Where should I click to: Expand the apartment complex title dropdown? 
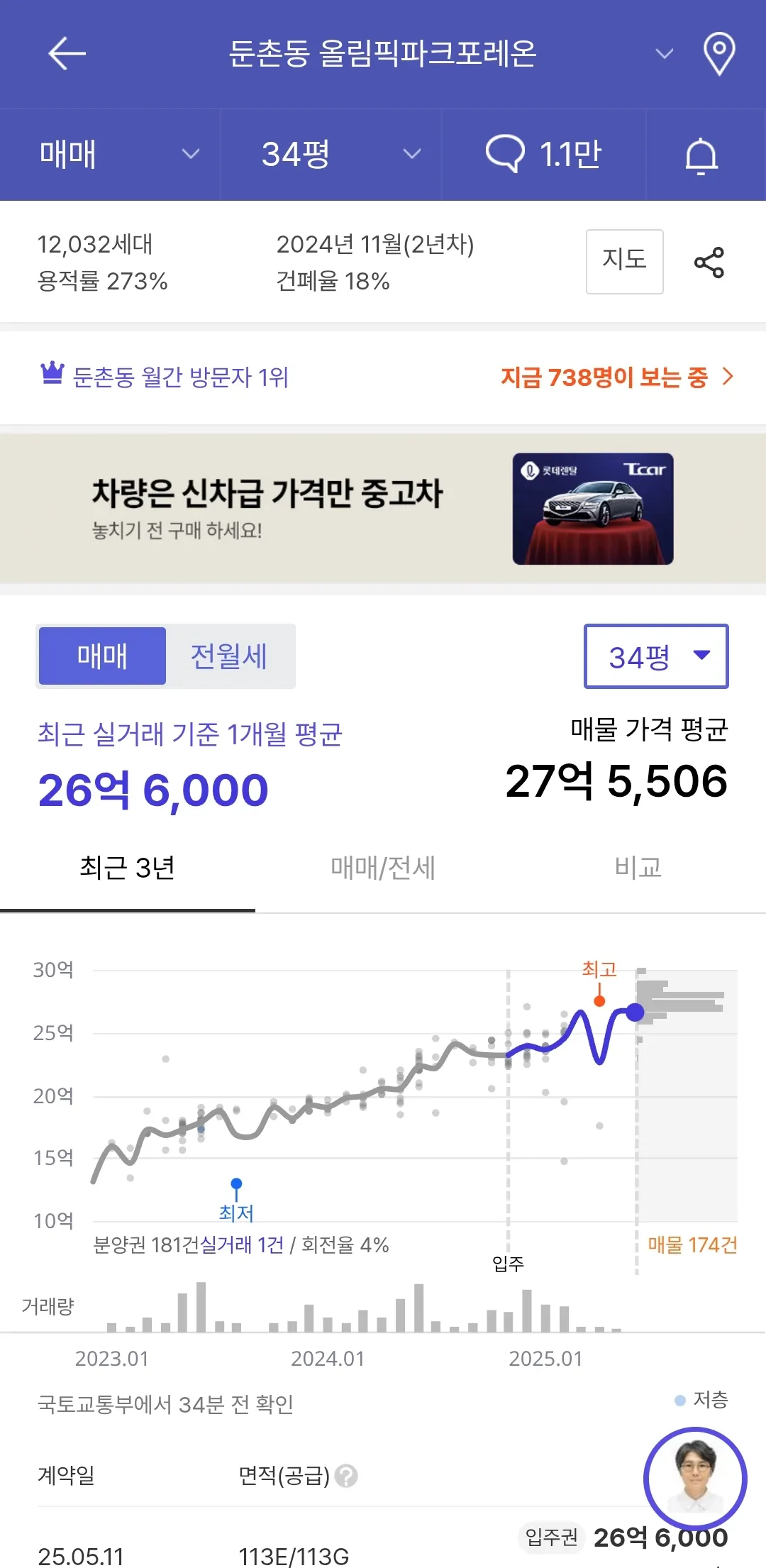(664, 54)
